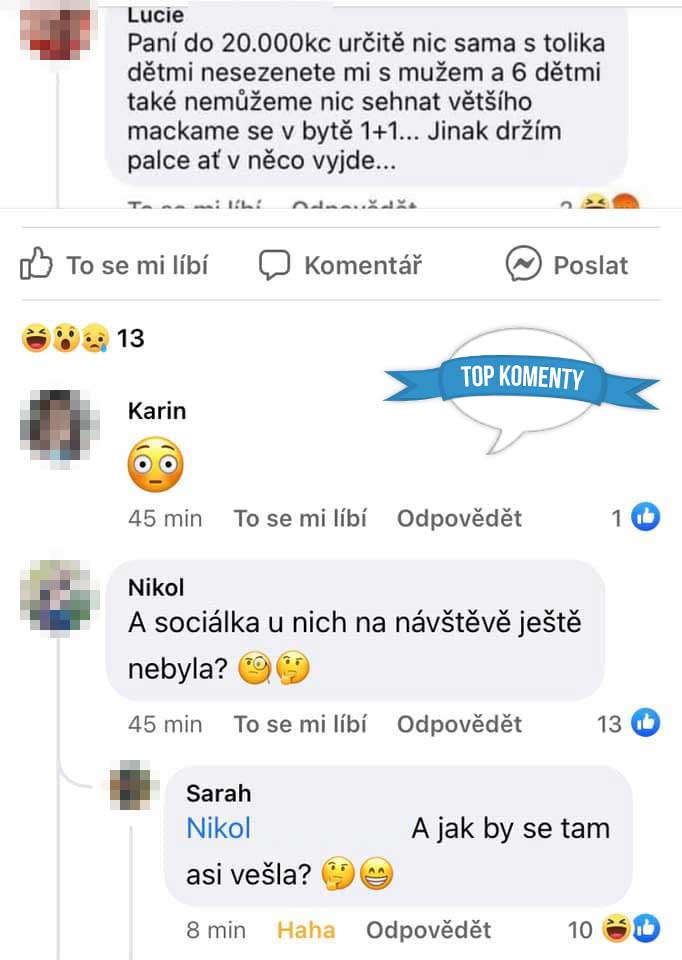Open the Komentář button under the post

tap(341, 265)
